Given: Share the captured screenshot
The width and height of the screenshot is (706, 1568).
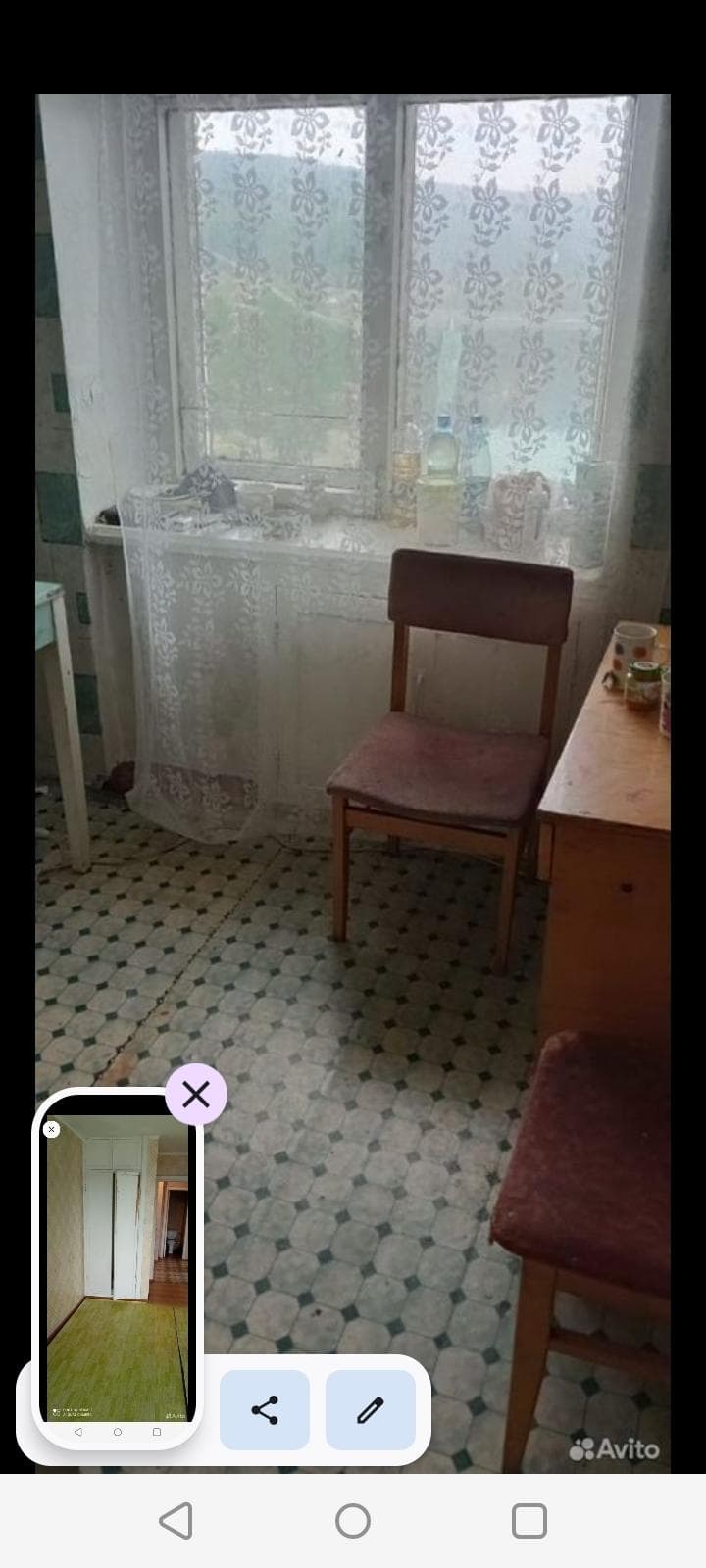Looking at the screenshot, I should click(265, 1410).
